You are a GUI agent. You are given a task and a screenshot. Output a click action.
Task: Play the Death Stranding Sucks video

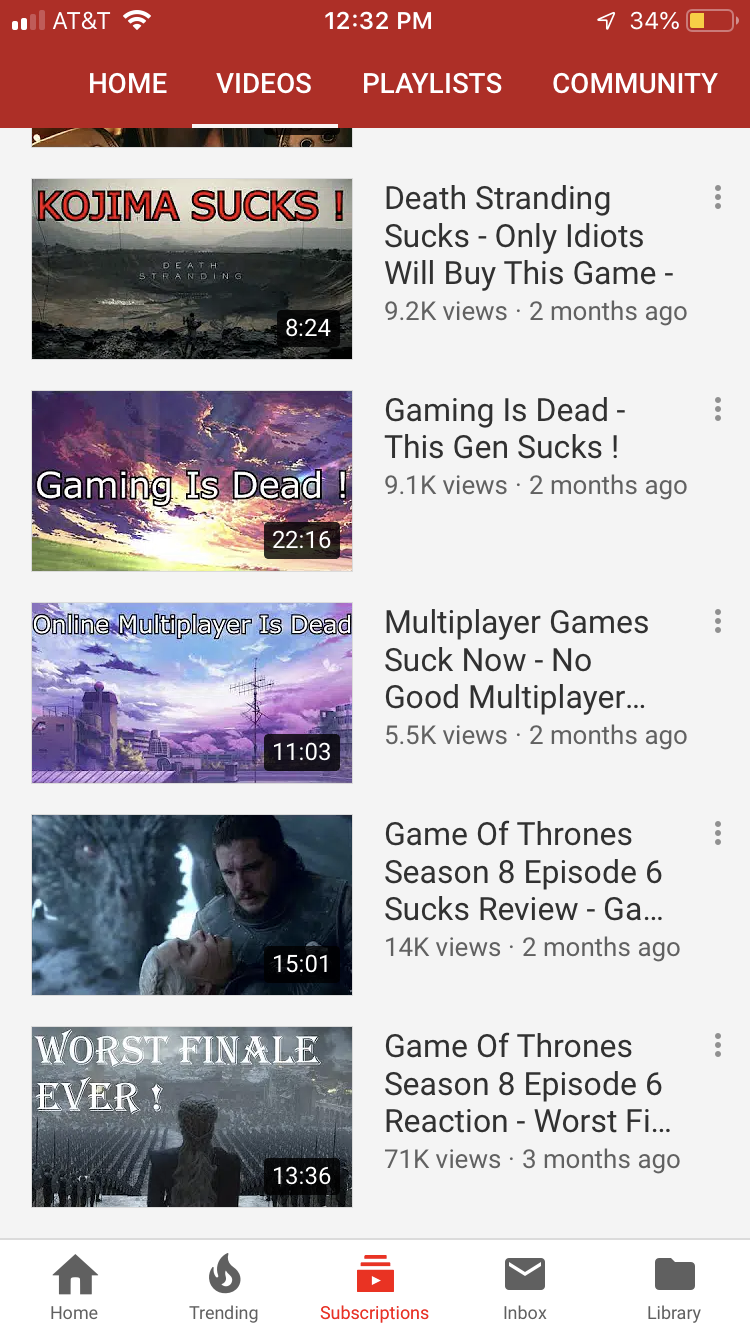tap(192, 269)
